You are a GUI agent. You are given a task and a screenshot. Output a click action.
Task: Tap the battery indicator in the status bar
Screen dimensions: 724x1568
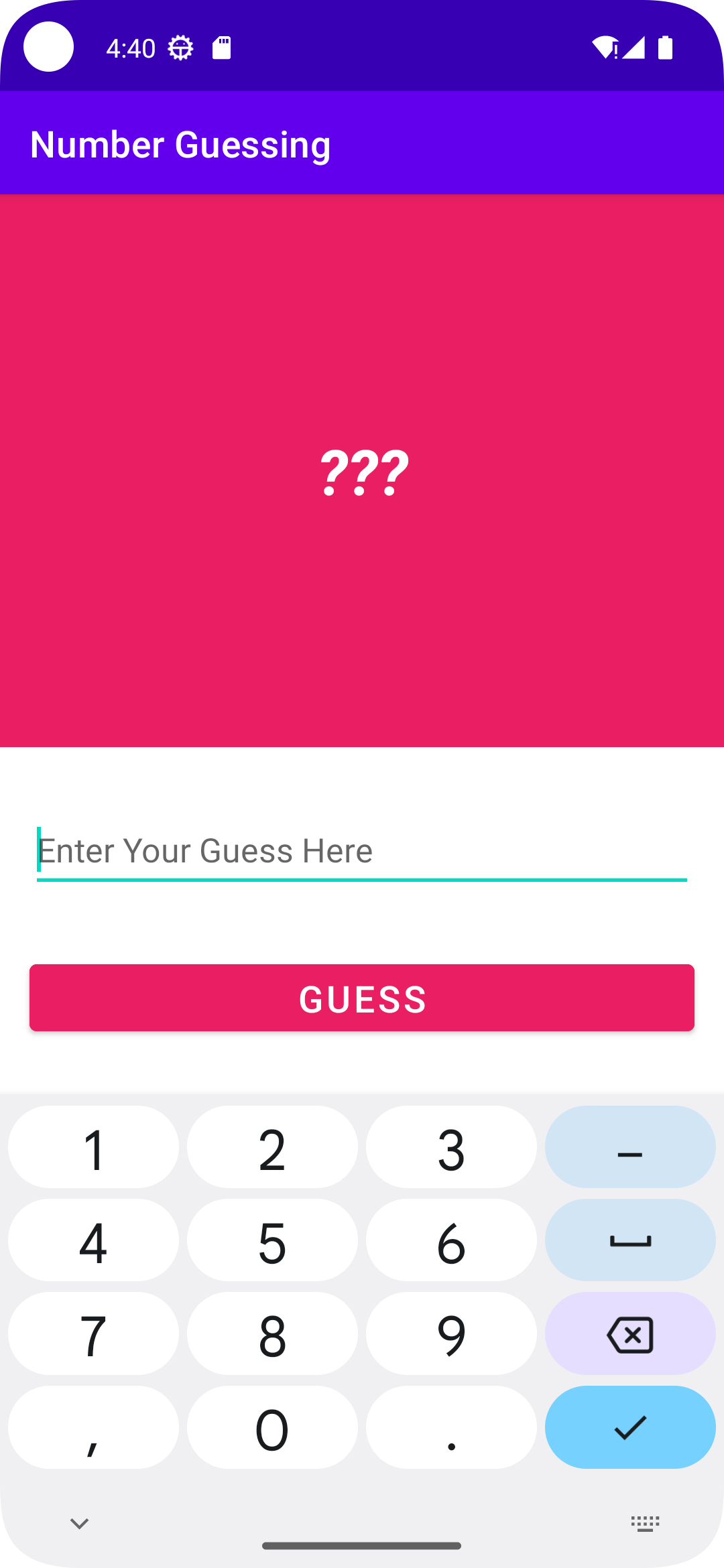[x=666, y=46]
